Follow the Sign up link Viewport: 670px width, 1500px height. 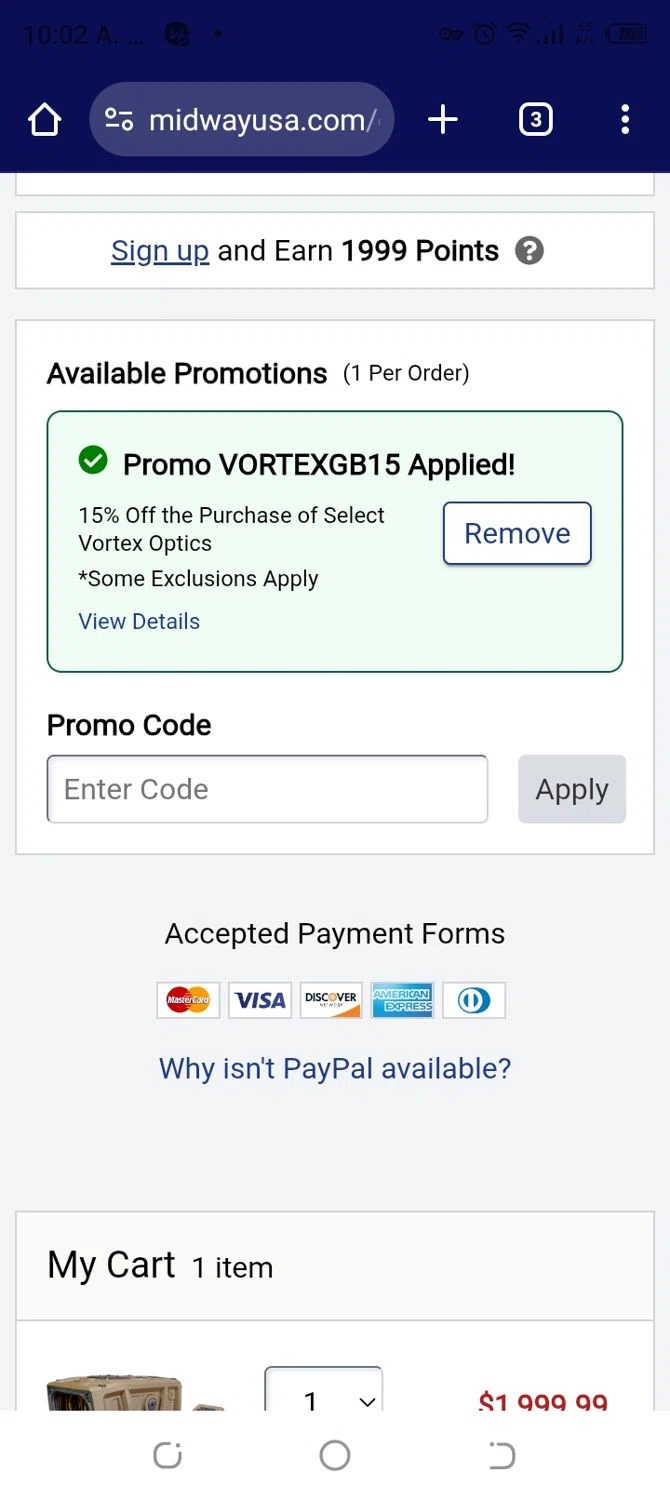tap(160, 250)
